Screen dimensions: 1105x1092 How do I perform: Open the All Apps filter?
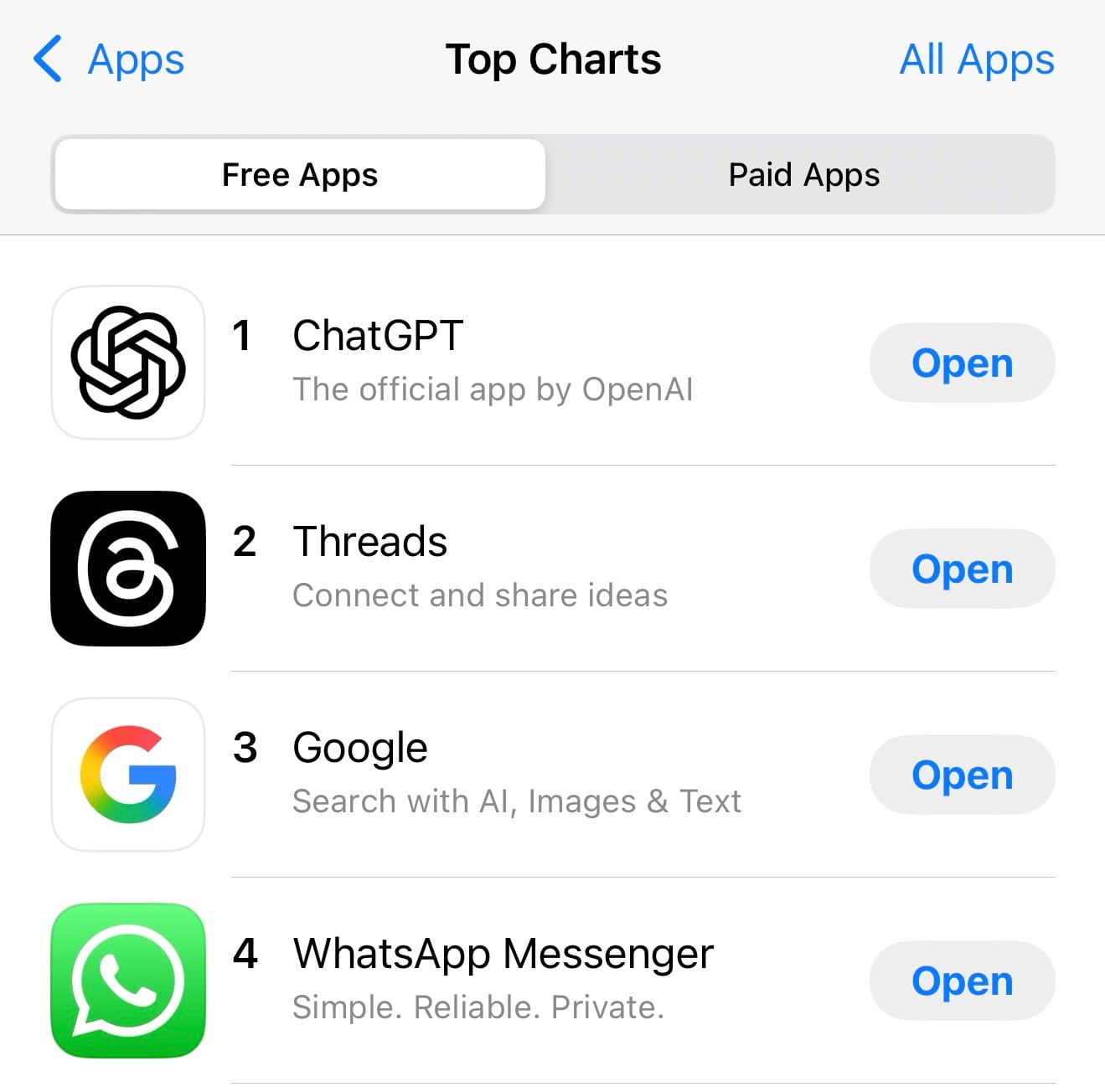[977, 59]
